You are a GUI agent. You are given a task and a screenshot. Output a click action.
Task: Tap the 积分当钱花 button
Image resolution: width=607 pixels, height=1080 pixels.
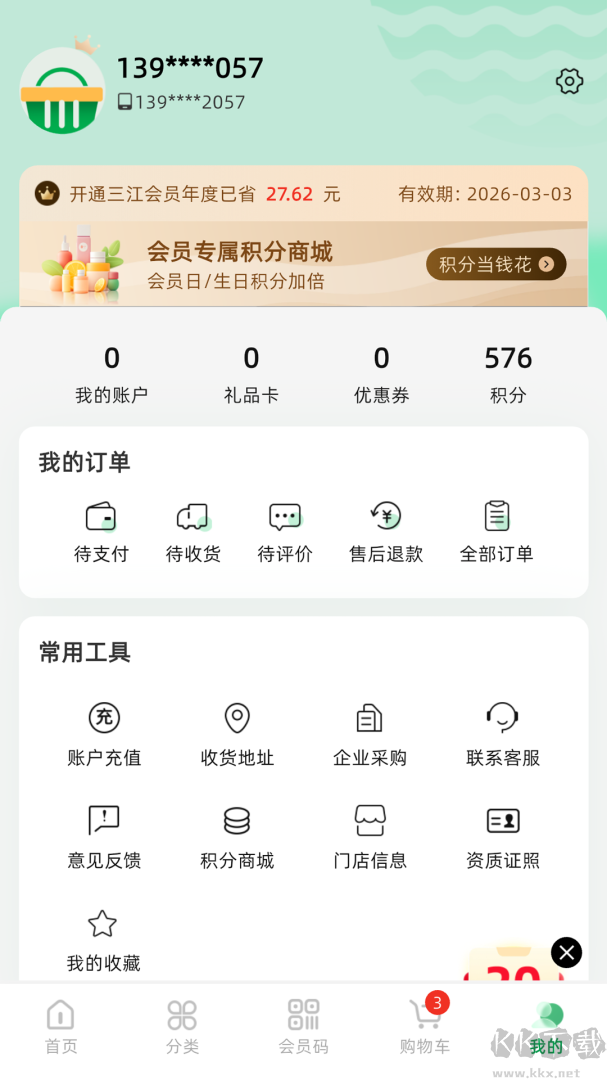coord(496,264)
